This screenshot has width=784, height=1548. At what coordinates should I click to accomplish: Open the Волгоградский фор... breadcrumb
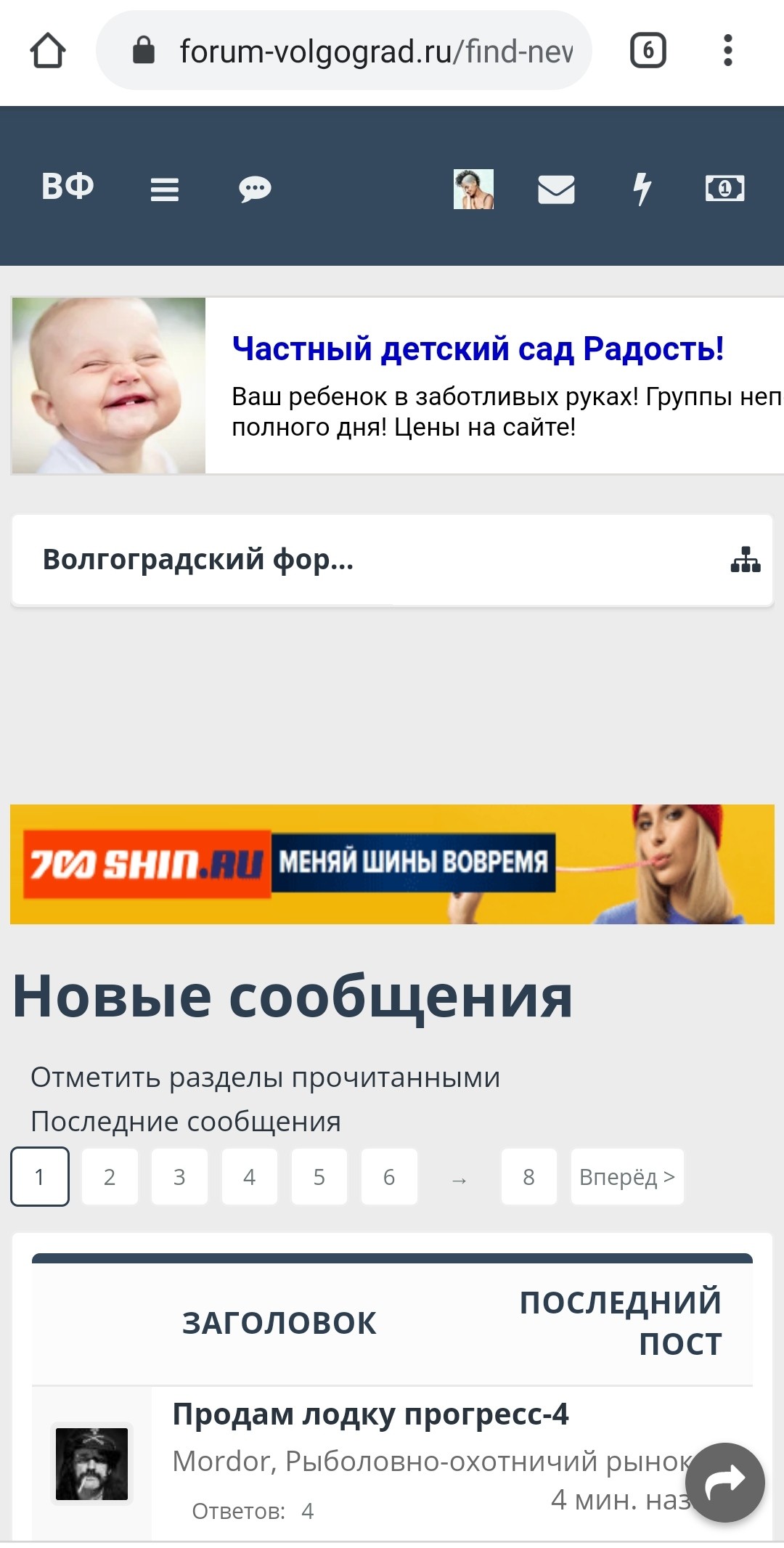[x=198, y=560]
